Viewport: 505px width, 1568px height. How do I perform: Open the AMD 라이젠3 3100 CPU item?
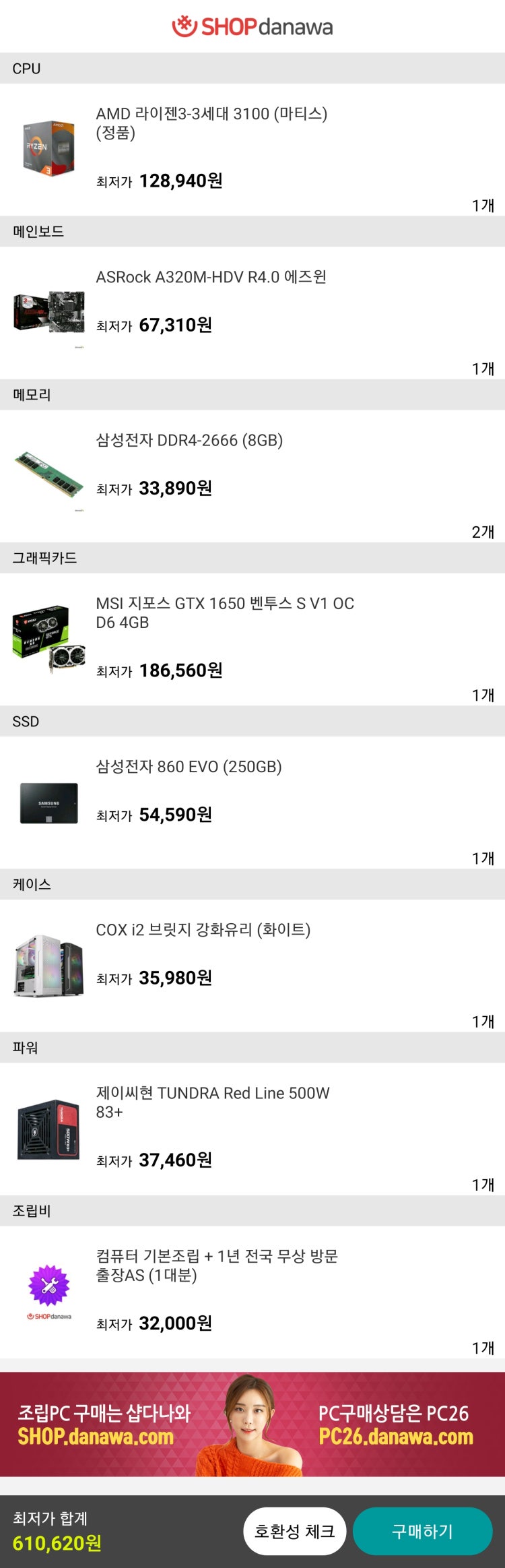(x=211, y=123)
